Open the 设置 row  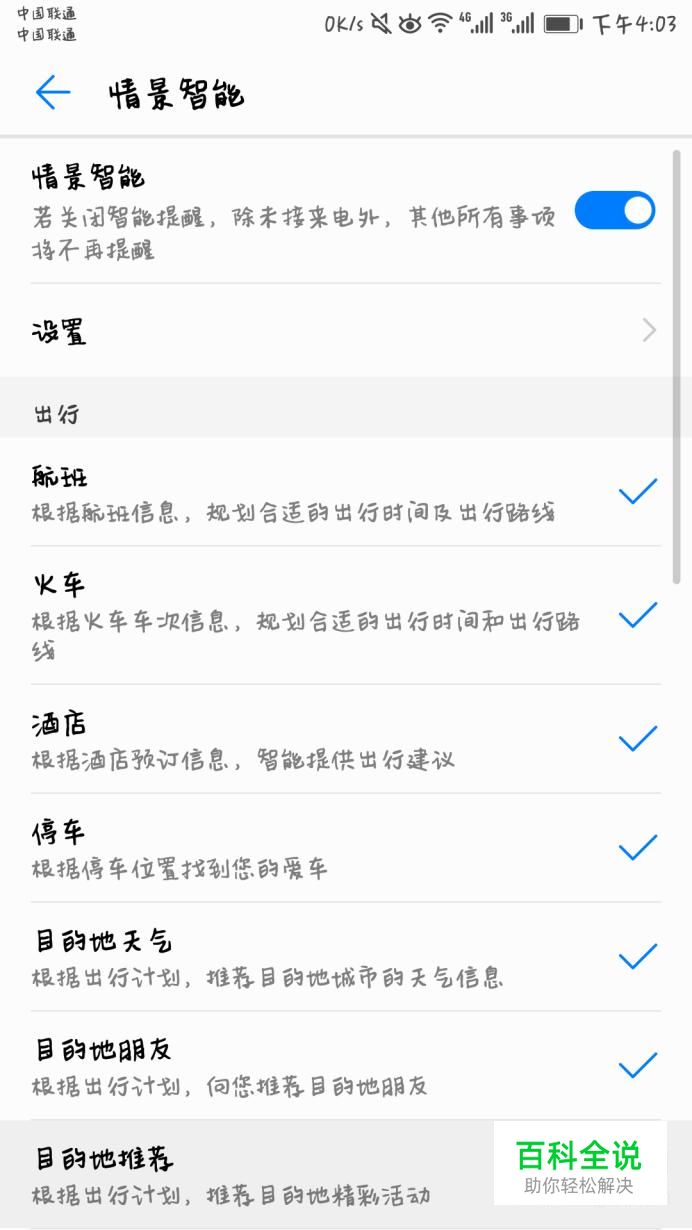coord(345,331)
